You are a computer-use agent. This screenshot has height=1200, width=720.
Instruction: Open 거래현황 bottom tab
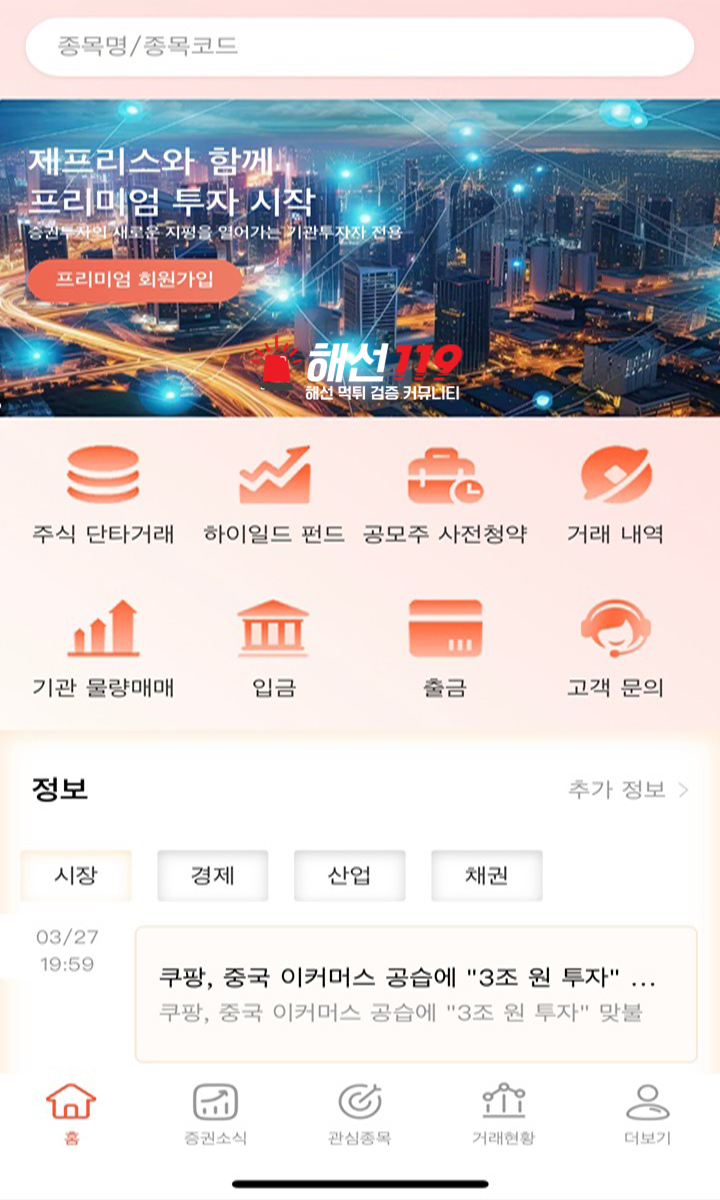click(x=504, y=1114)
